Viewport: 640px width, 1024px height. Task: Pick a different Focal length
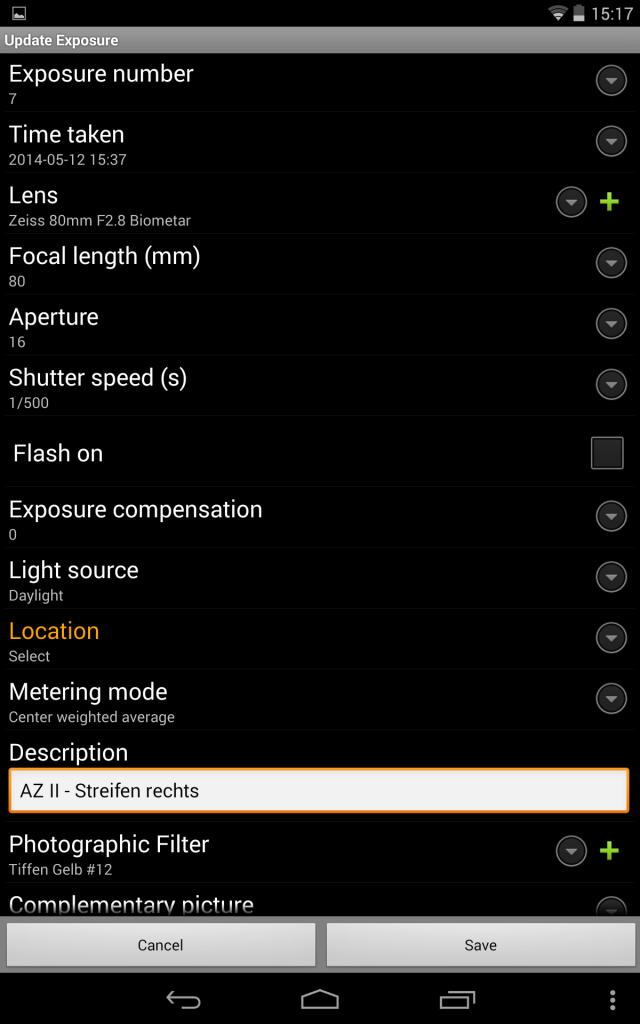(611, 263)
